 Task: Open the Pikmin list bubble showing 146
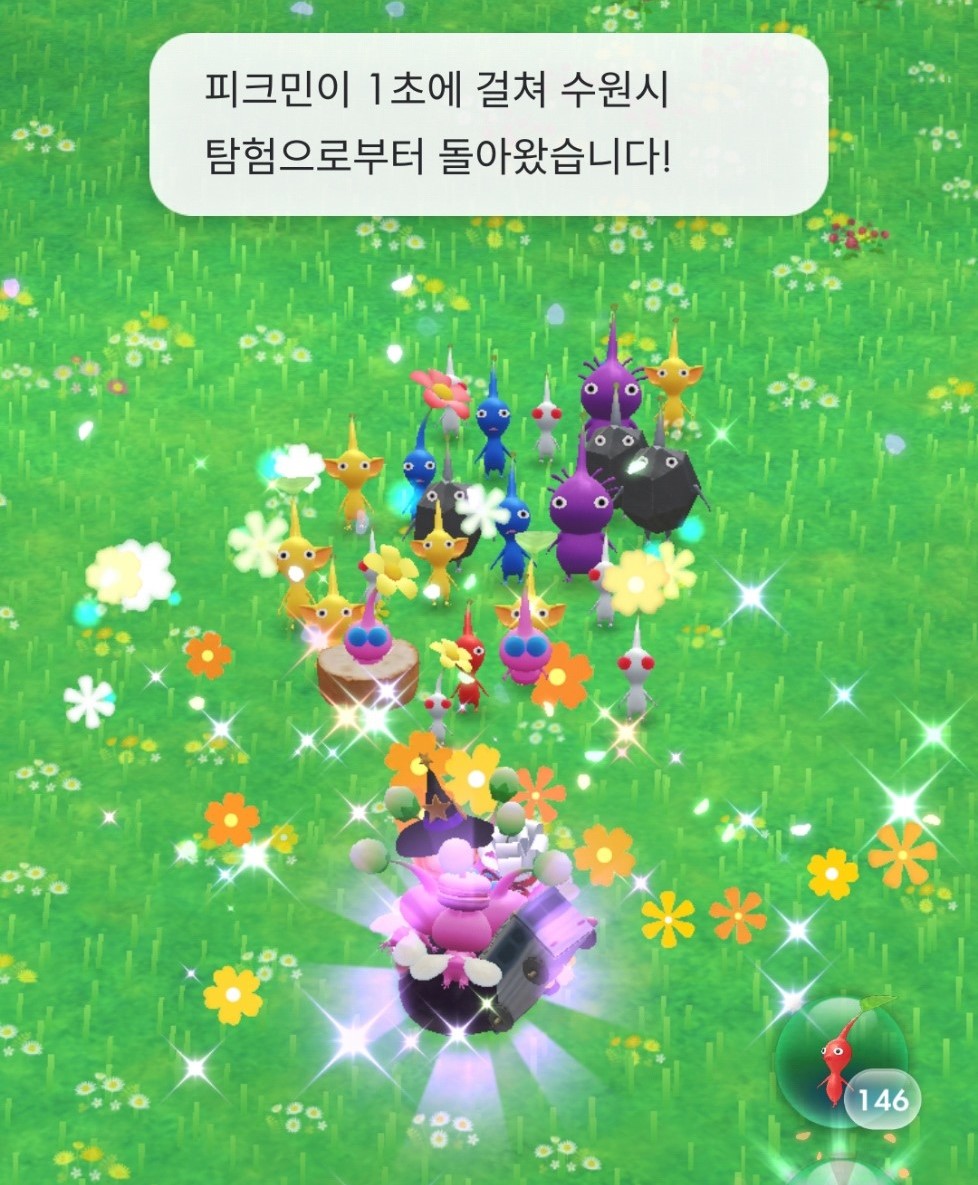point(842,1062)
